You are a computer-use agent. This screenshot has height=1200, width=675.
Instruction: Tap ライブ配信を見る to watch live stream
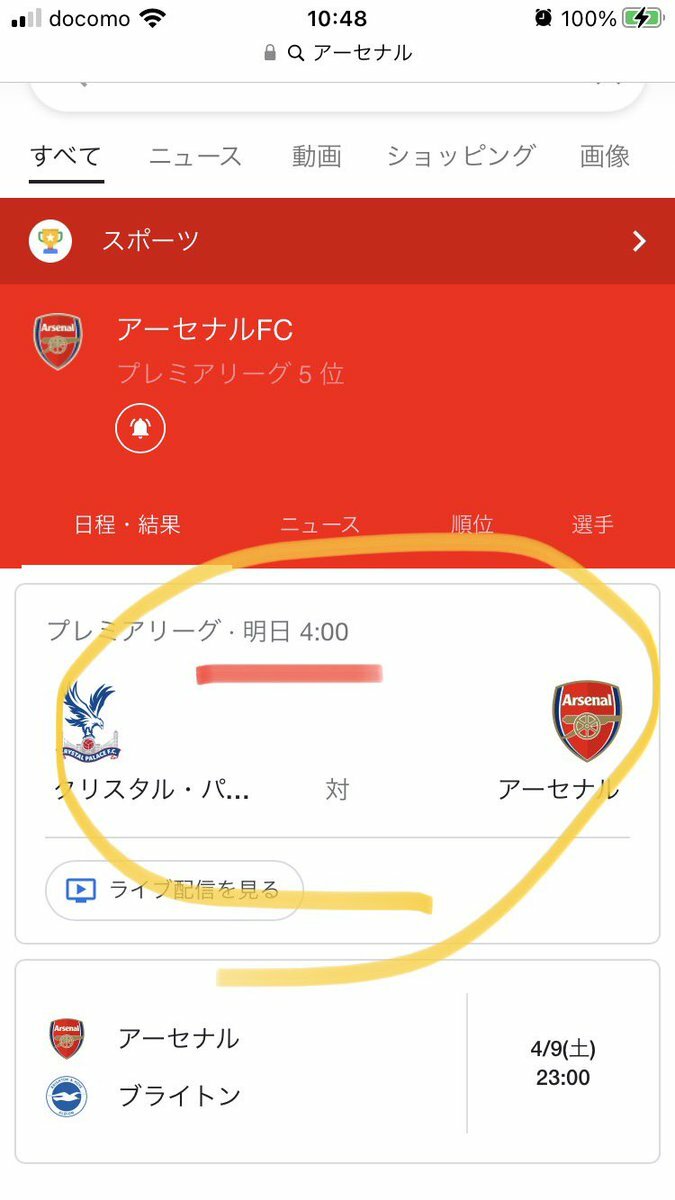point(174,890)
